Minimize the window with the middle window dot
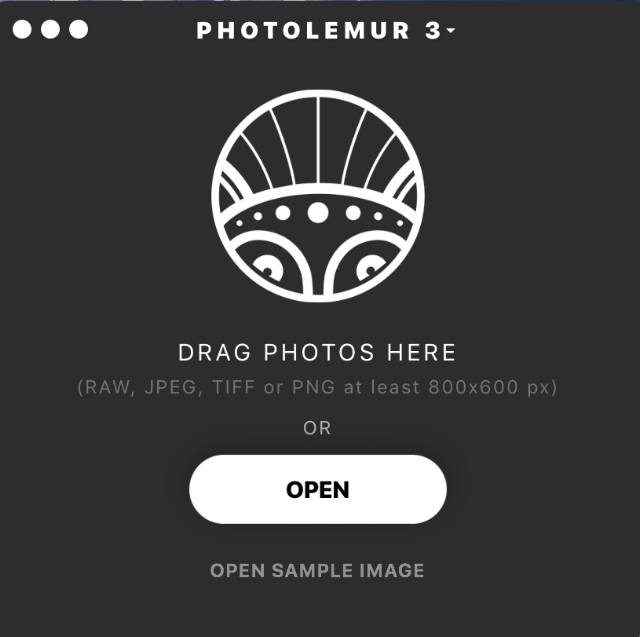This screenshot has height=637, width=640. [50, 29]
